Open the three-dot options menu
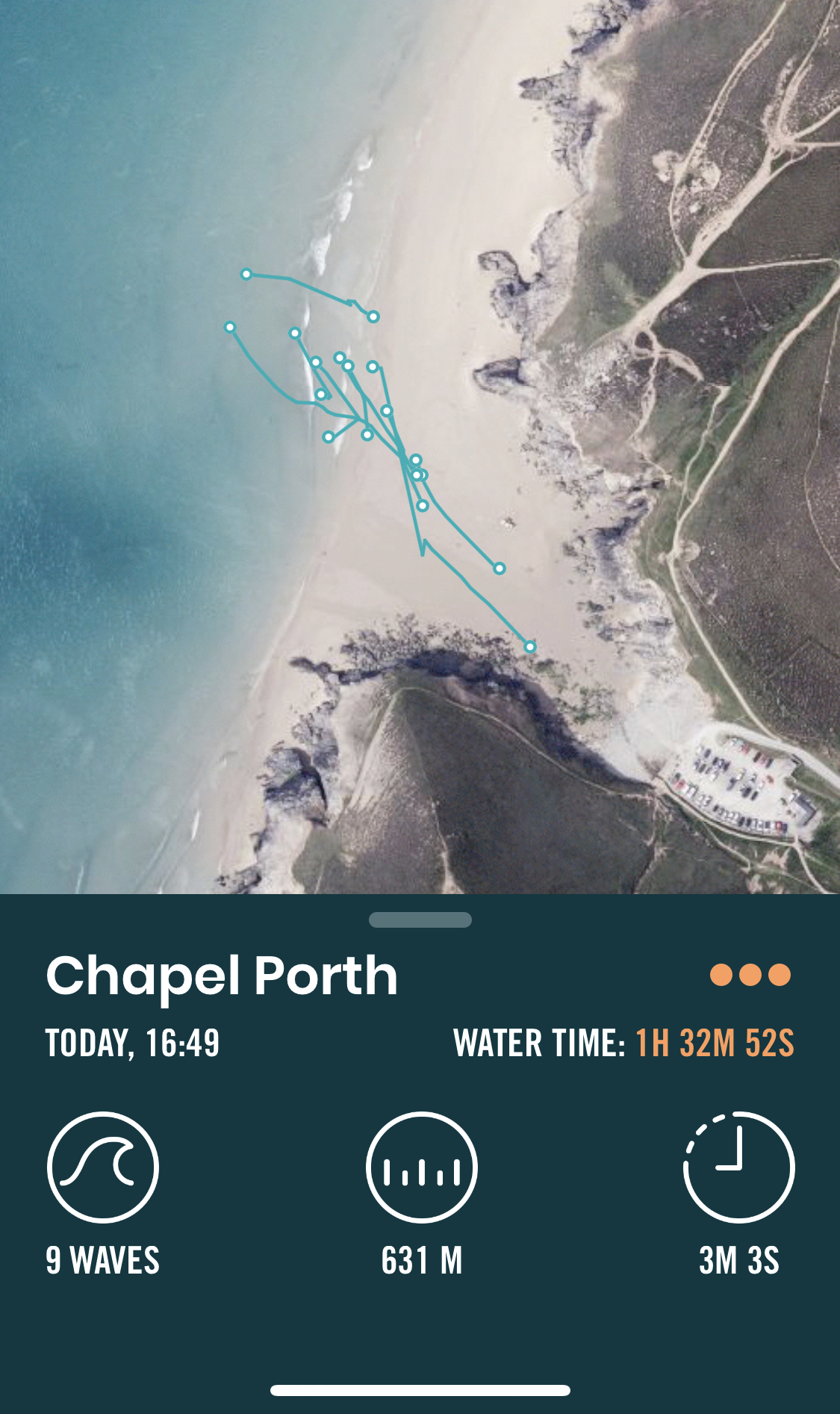 (x=750, y=975)
